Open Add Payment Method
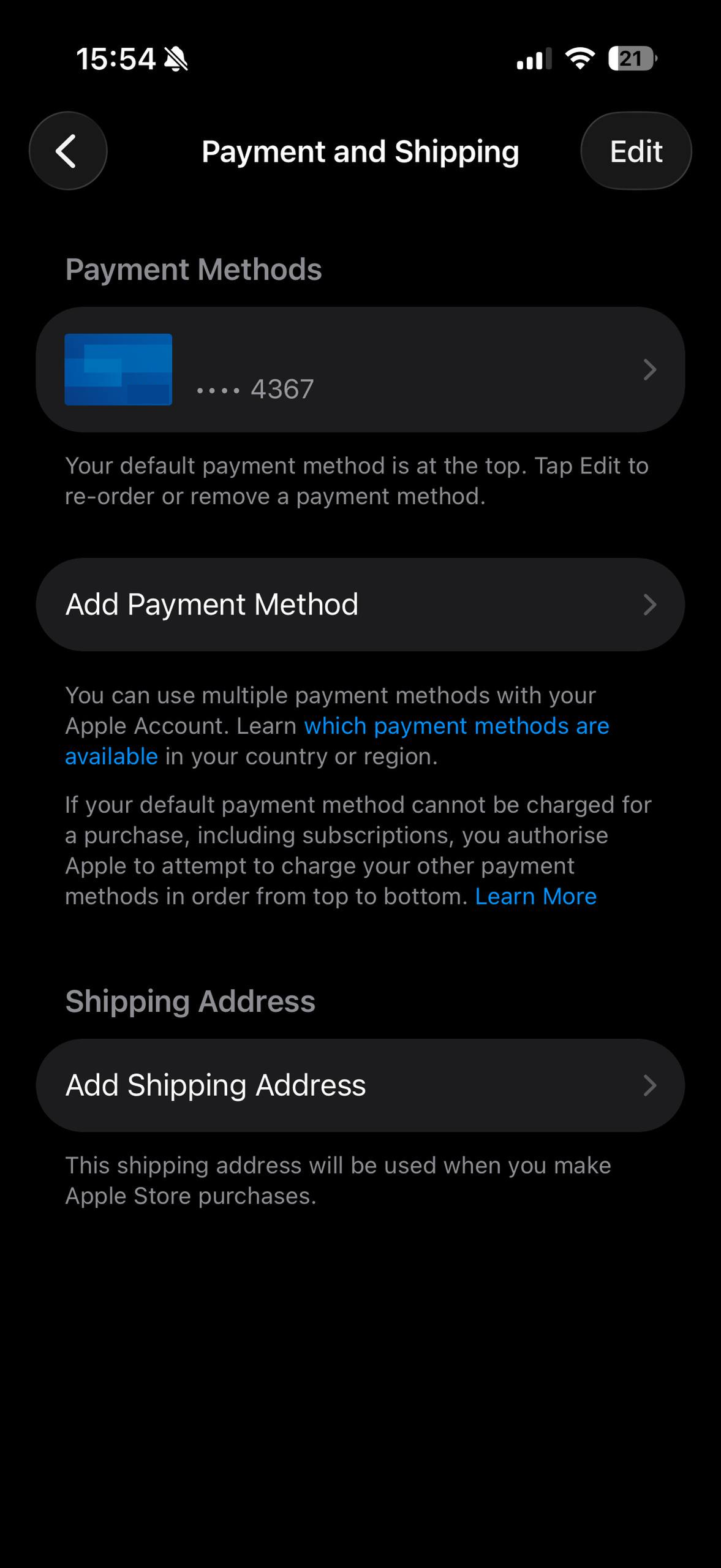Image resolution: width=721 pixels, height=1568 pixels. pos(360,605)
